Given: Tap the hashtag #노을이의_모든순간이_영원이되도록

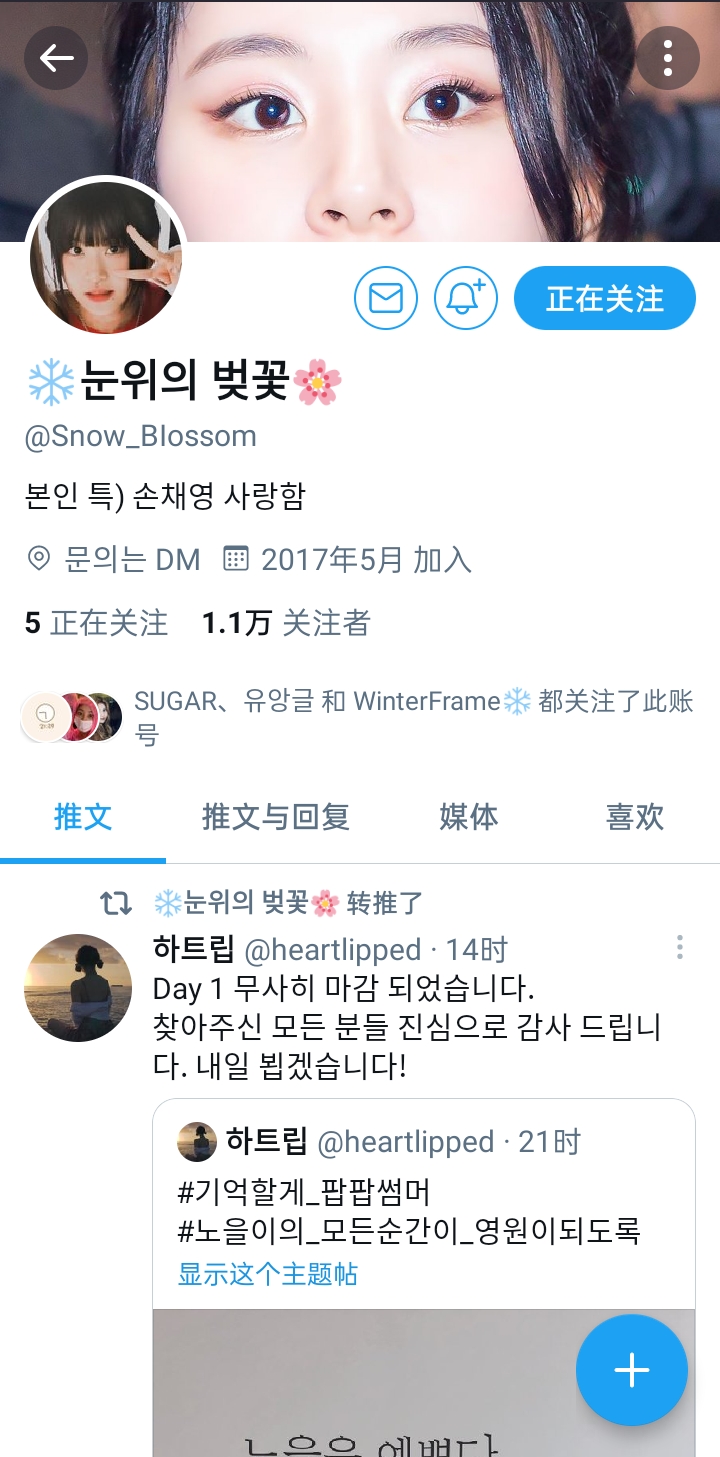Looking at the screenshot, I should pyautogui.click(x=408, y=1231).
